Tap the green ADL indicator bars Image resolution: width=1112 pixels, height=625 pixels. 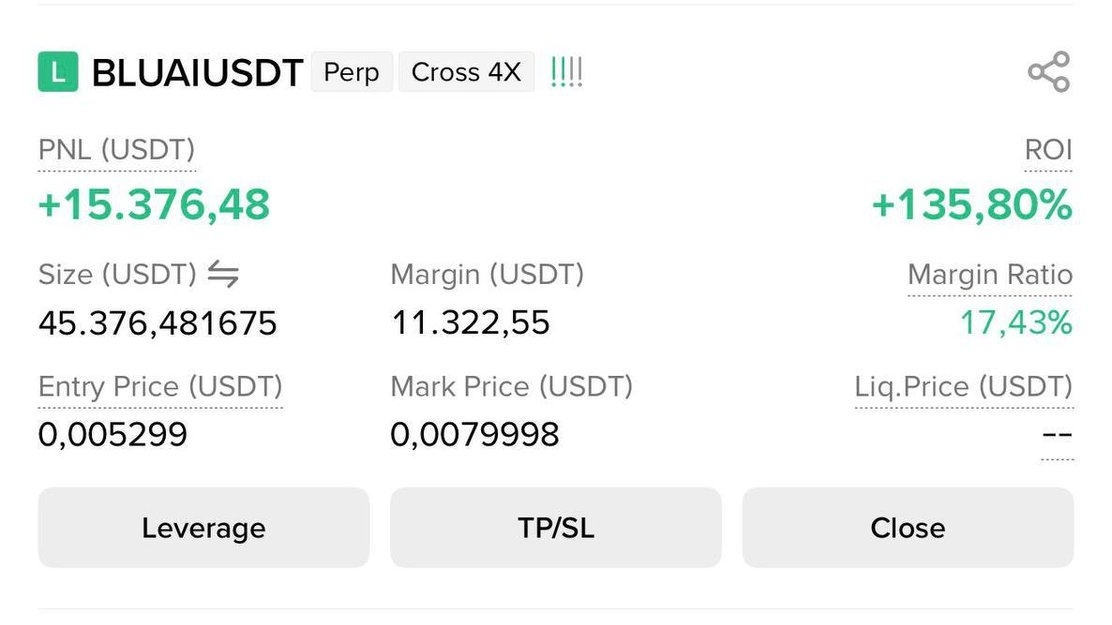(x=567, y=72)
